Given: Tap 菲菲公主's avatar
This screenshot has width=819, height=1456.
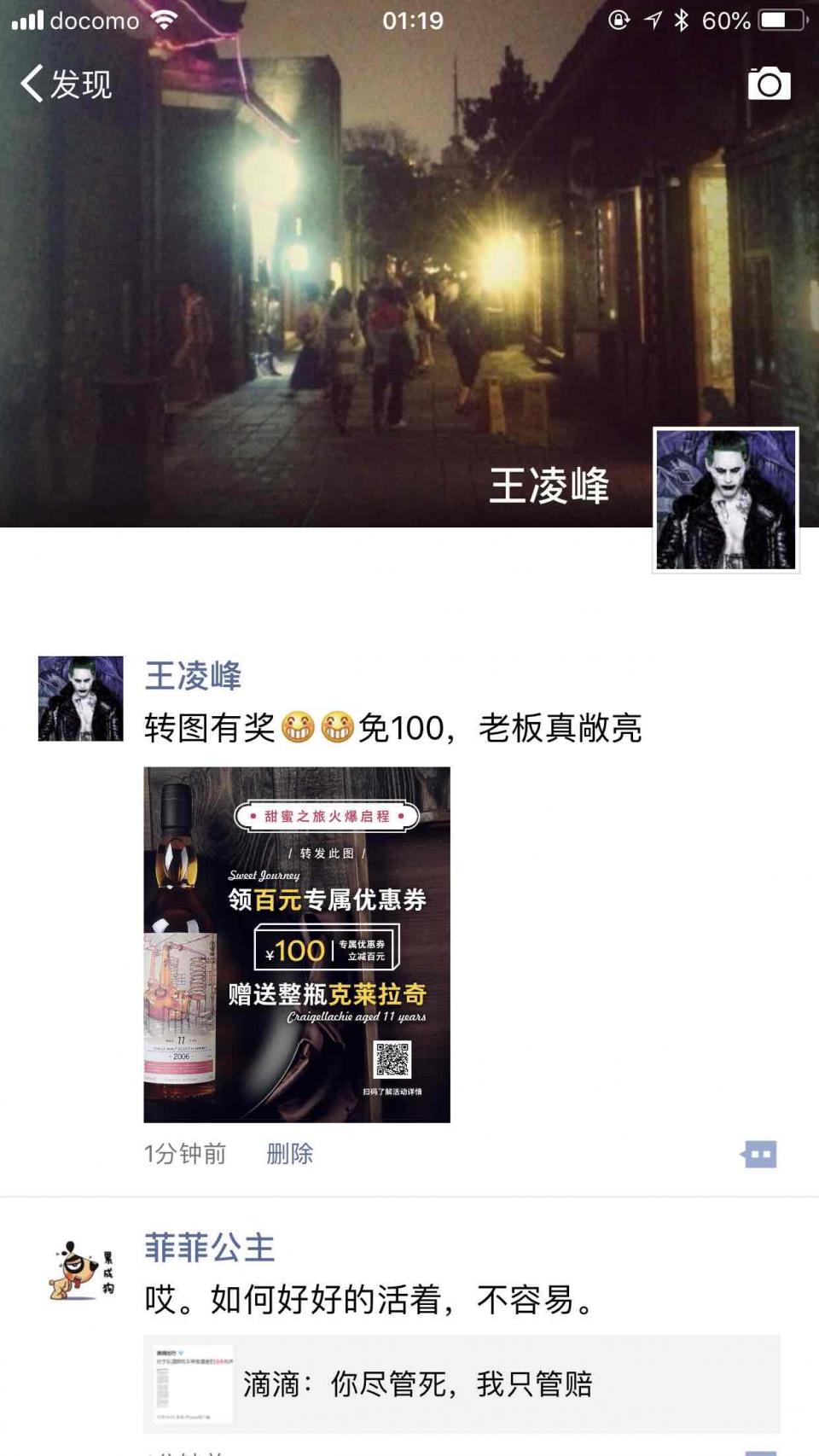Looking at the screenshot, I should pyautogui.click(x=81, y=1271).
